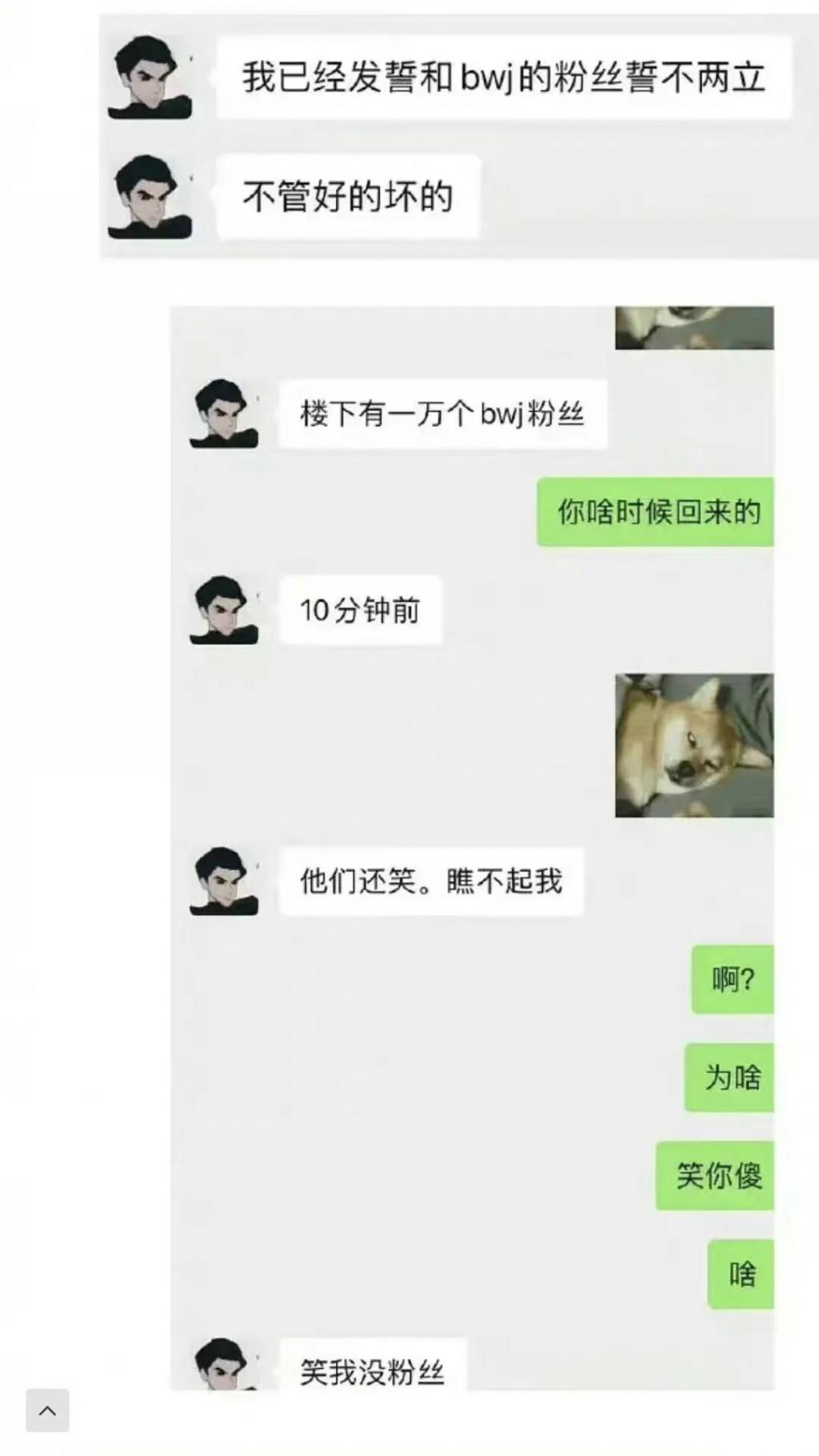
Task: Open the screenshot saying 不管好的坏的
Action: click(459, 136)
